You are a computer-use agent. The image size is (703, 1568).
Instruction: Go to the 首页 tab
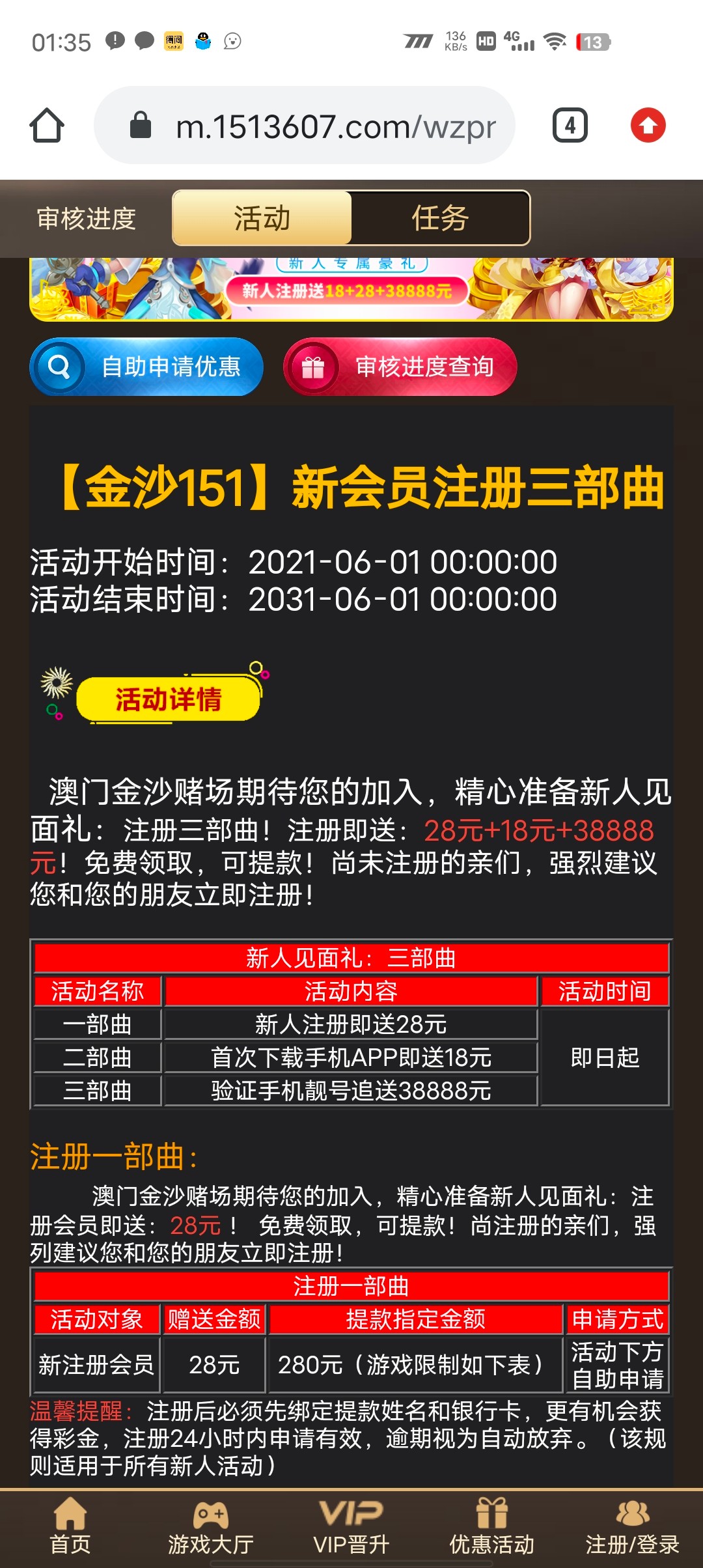point(70,1528)
